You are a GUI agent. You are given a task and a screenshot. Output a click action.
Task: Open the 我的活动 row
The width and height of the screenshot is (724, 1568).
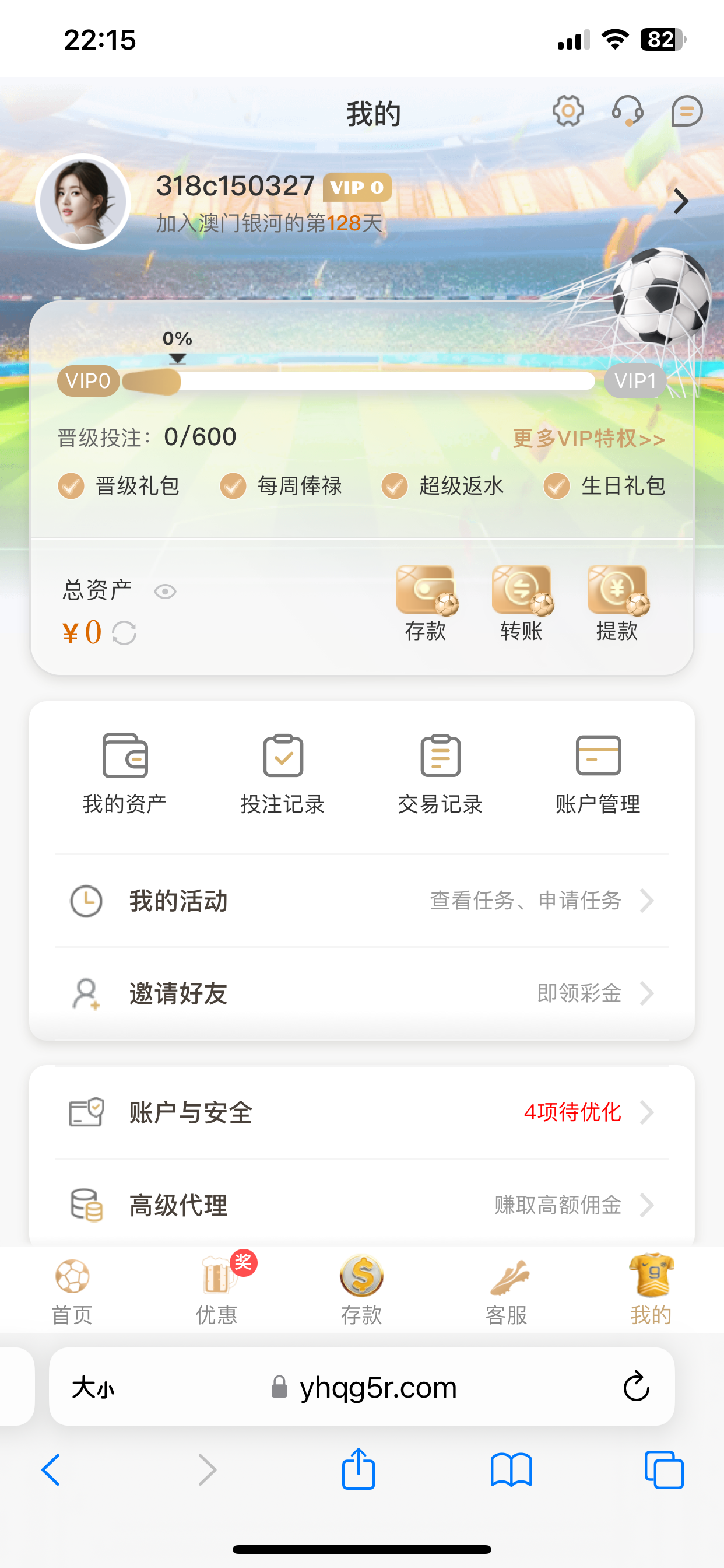(362, 901)
